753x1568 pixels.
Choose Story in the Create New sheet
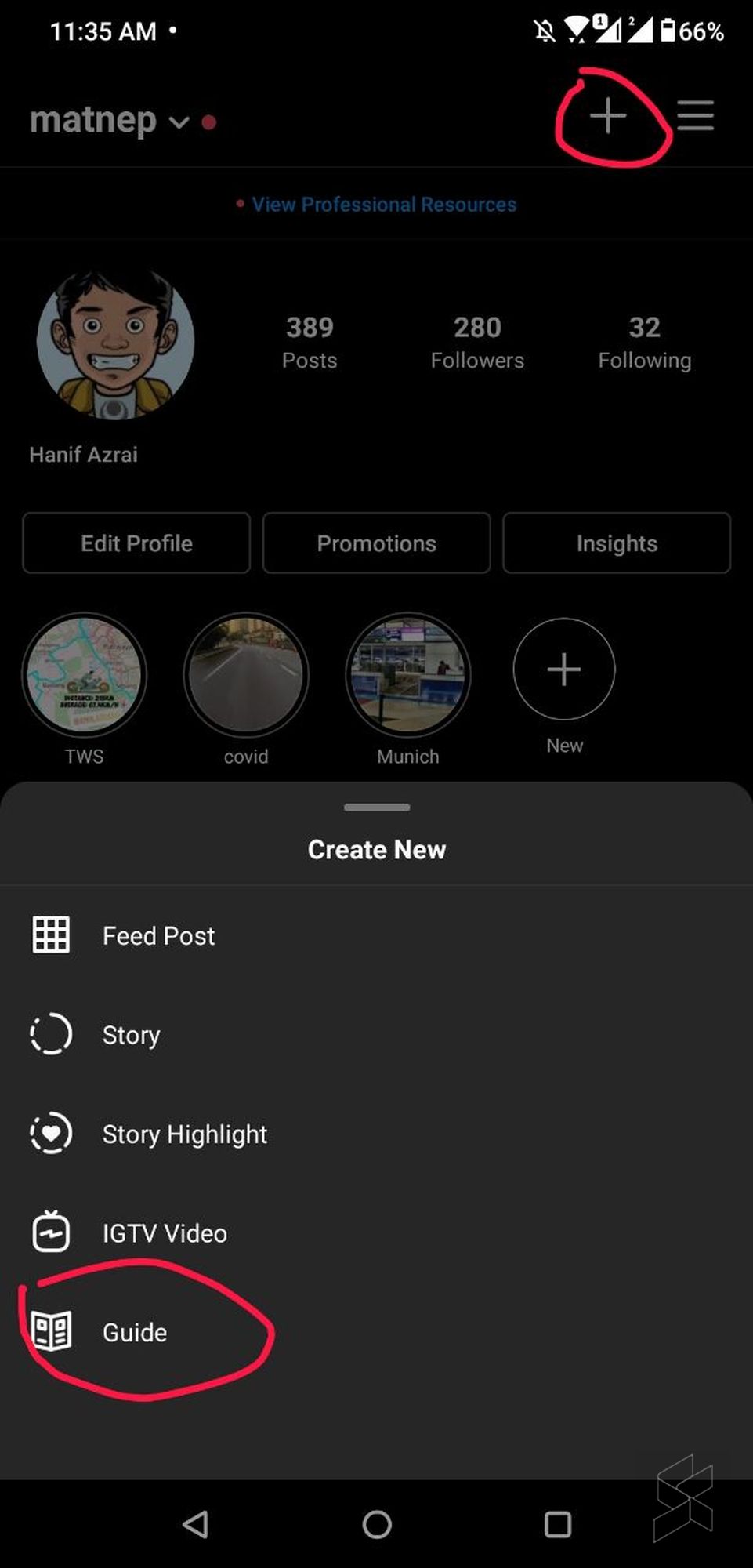pyautogui.click(x=376, y=1035)
